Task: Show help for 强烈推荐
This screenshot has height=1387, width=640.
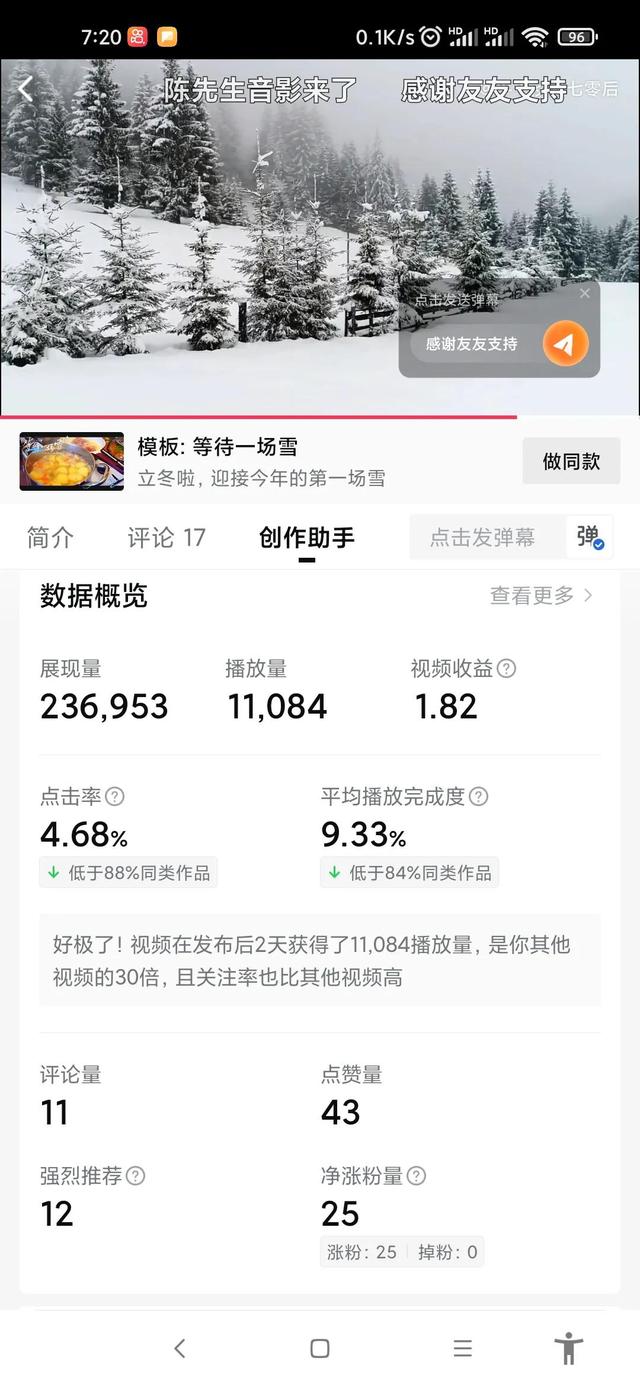Action: [135, 1176]
